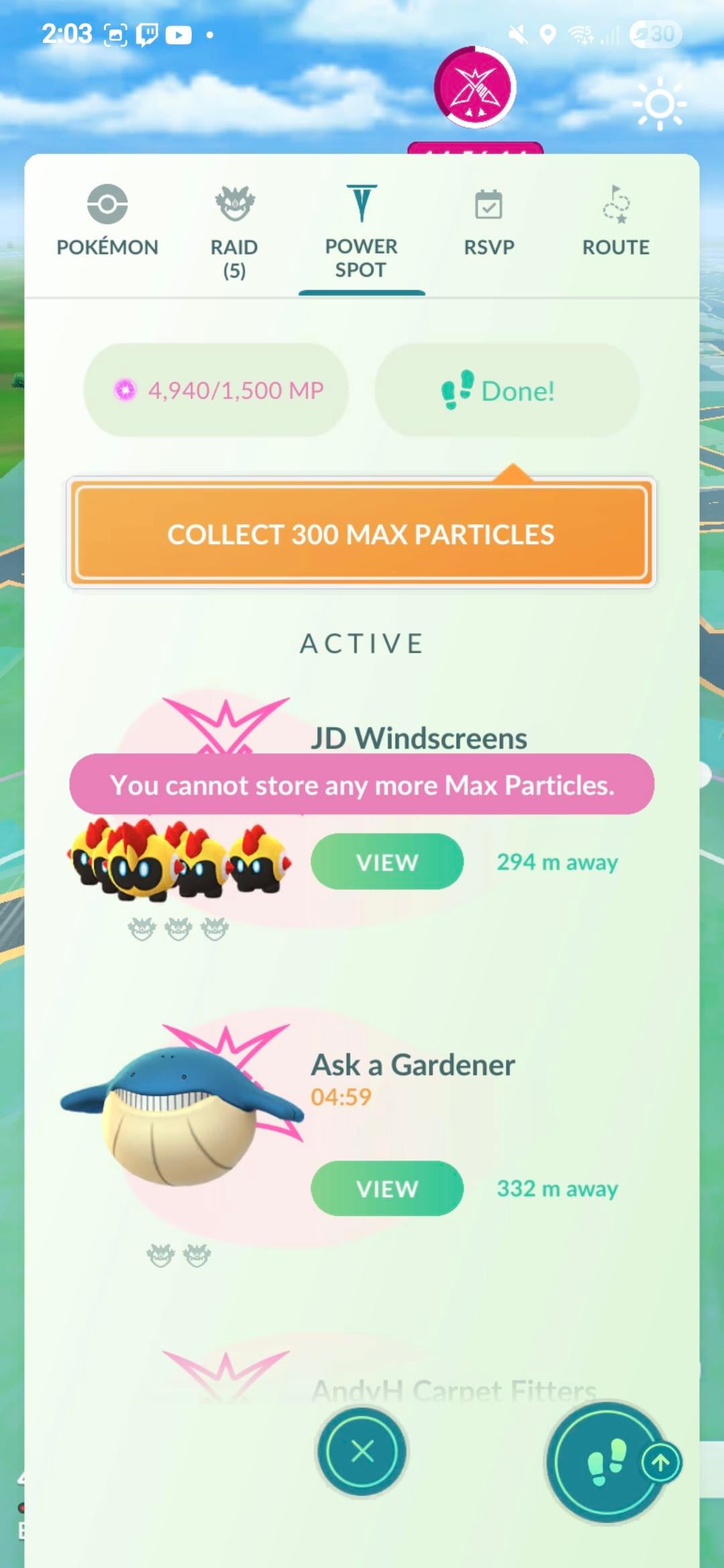
Task: Switch to the RSVP tab
Action: [489, 221]
